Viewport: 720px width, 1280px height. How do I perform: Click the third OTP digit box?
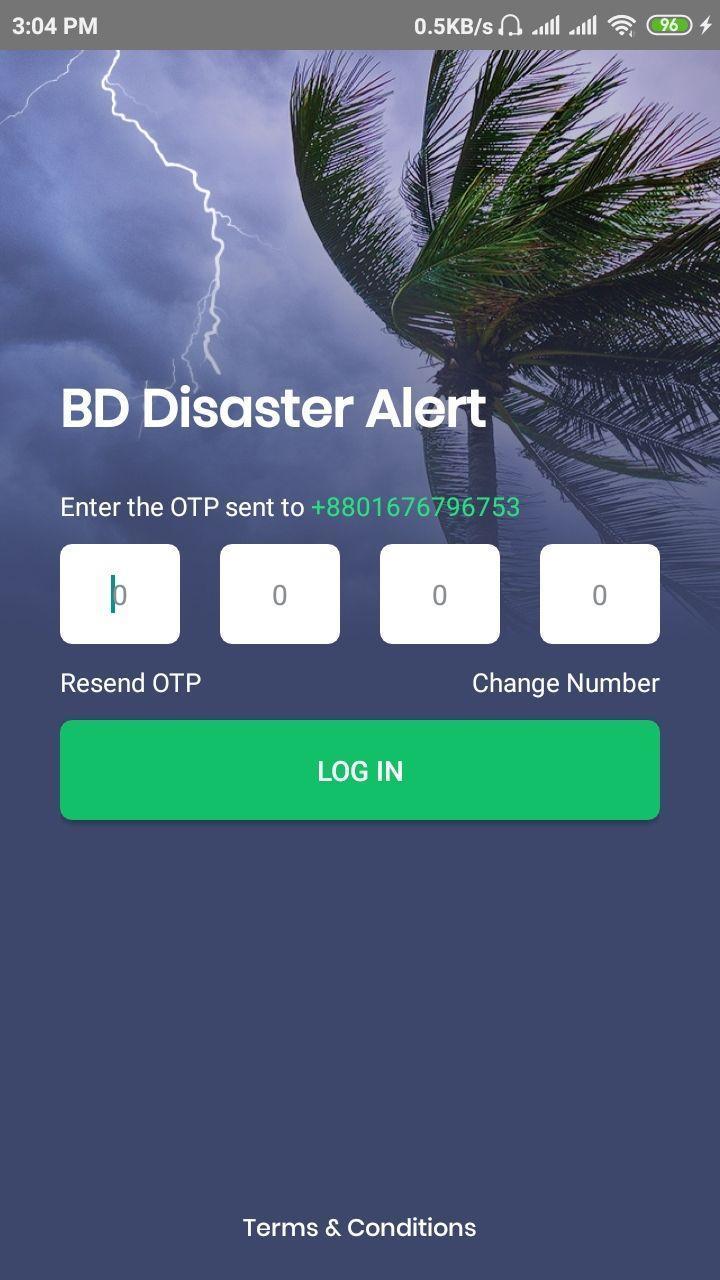point(440,593)
